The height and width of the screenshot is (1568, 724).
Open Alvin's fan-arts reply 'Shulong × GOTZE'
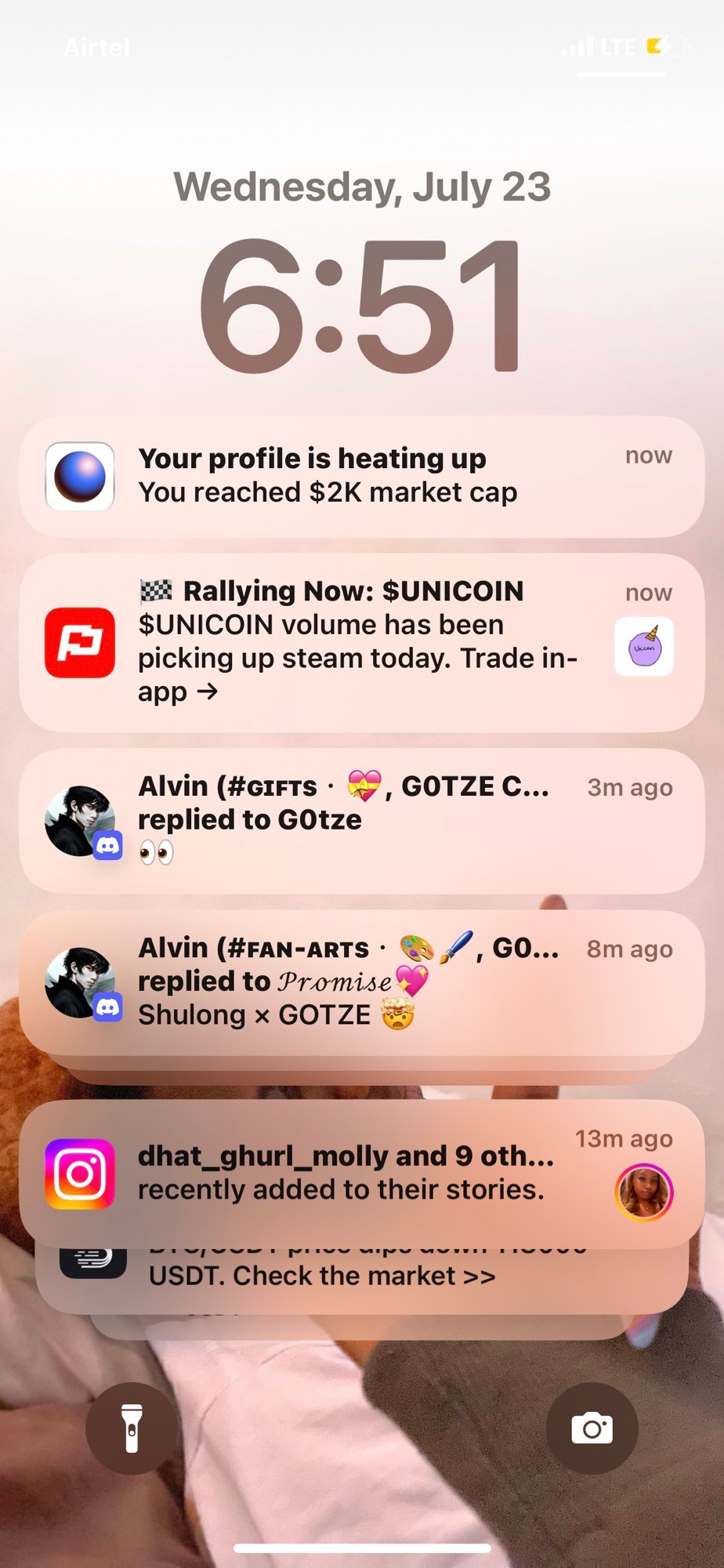[x=360, y=982]
